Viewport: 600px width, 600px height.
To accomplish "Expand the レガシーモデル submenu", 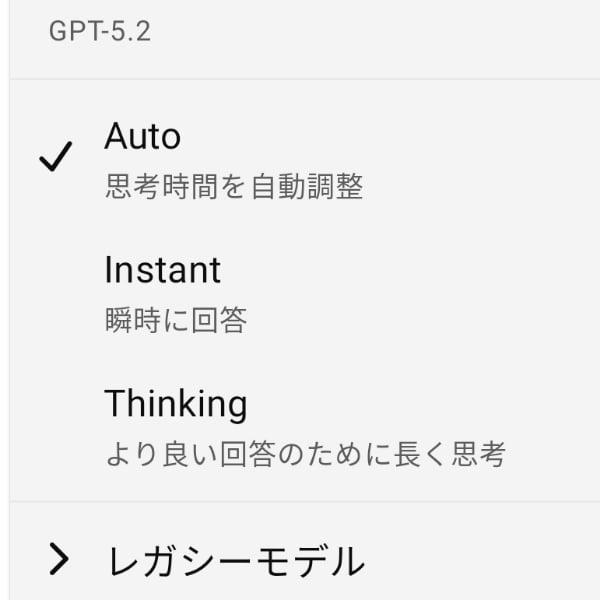I will (x=234, y=561).
